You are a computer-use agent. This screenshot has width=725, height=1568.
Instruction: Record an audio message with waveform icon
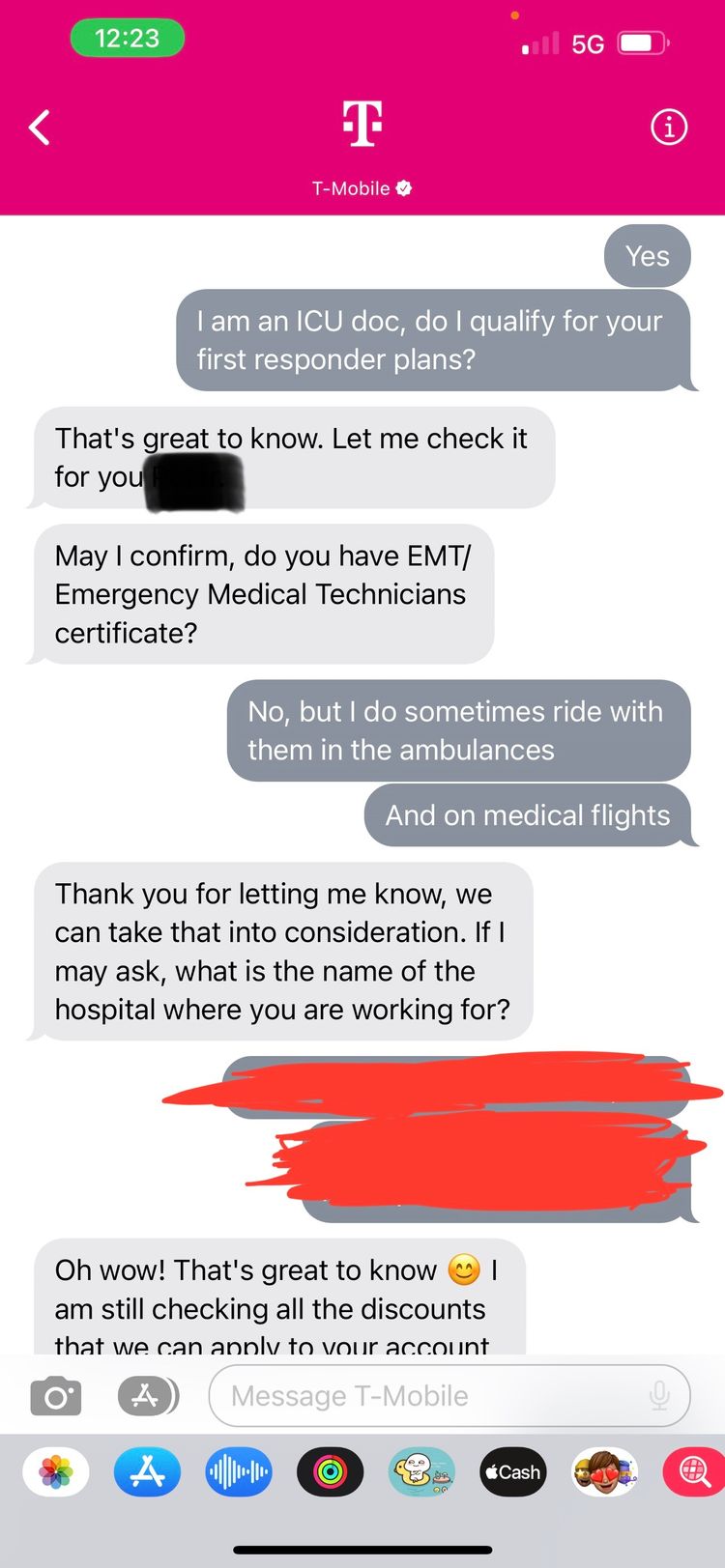click(x=239, y=1472)
